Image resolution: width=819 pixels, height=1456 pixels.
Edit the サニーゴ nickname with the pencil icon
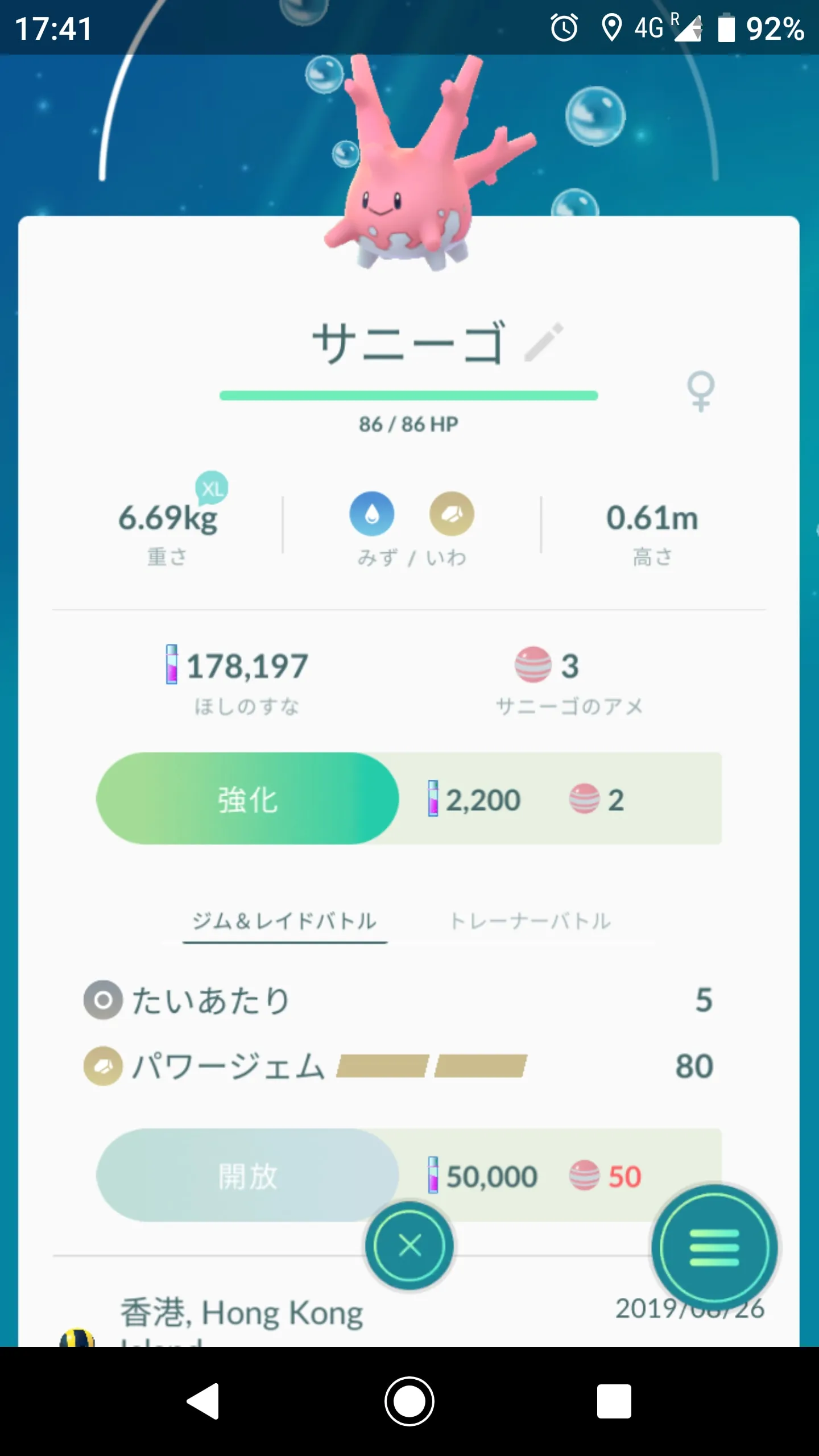tap(544, 342)
